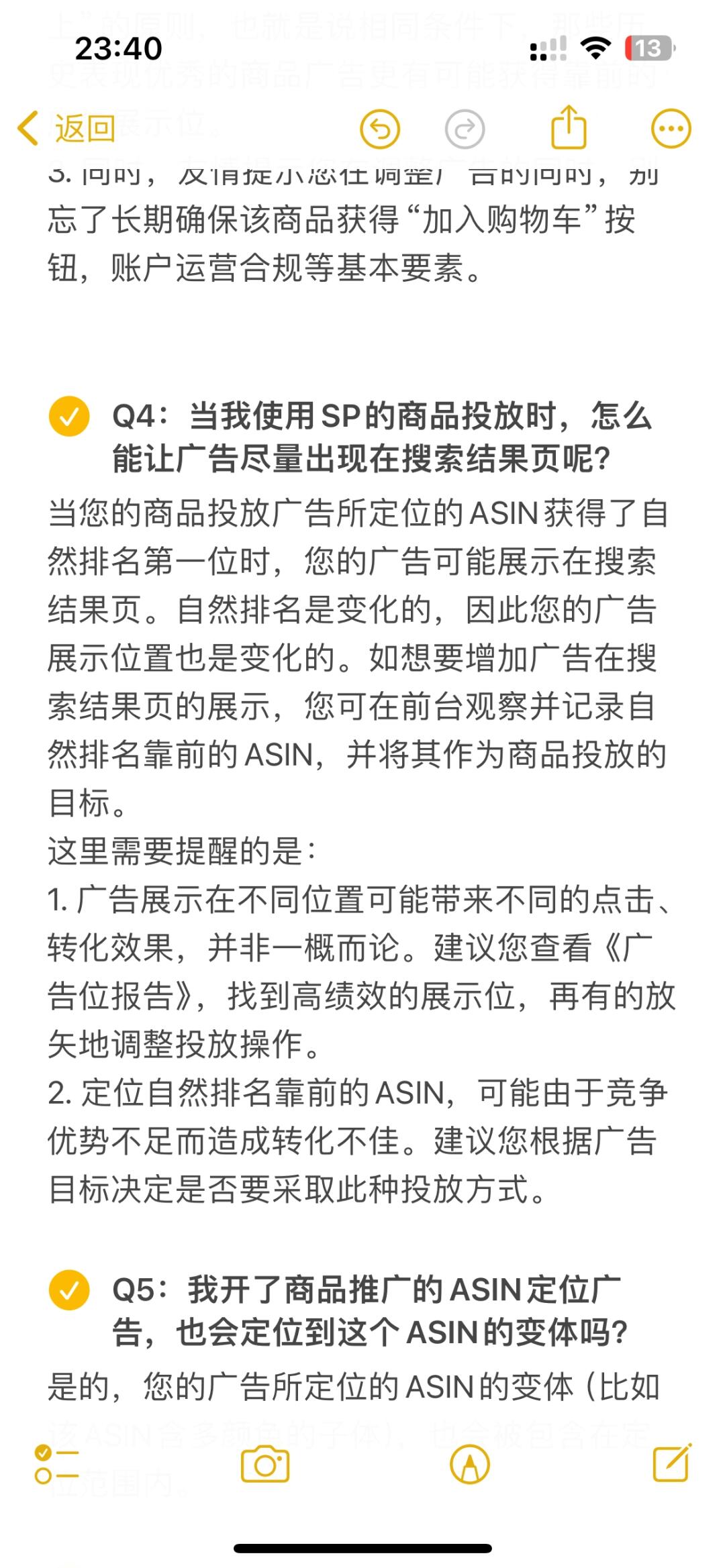Share this note
Image resolution: width=725 pixels, height=1568 pixels.
coord(569,127)
